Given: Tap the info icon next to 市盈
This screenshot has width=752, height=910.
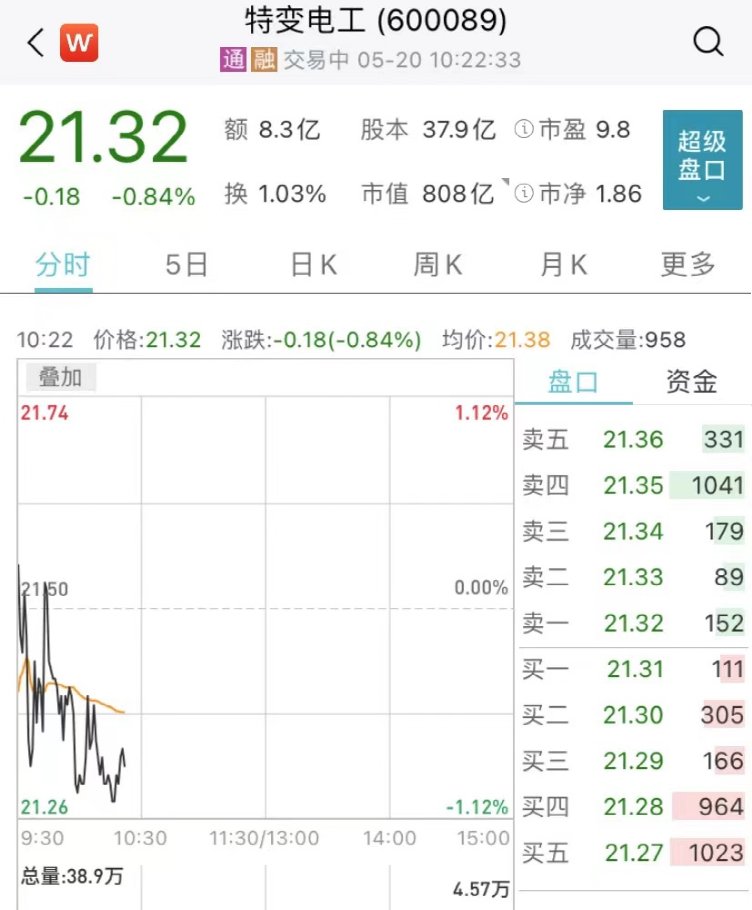Looking at the screenshot, I should tap(522, 130).
